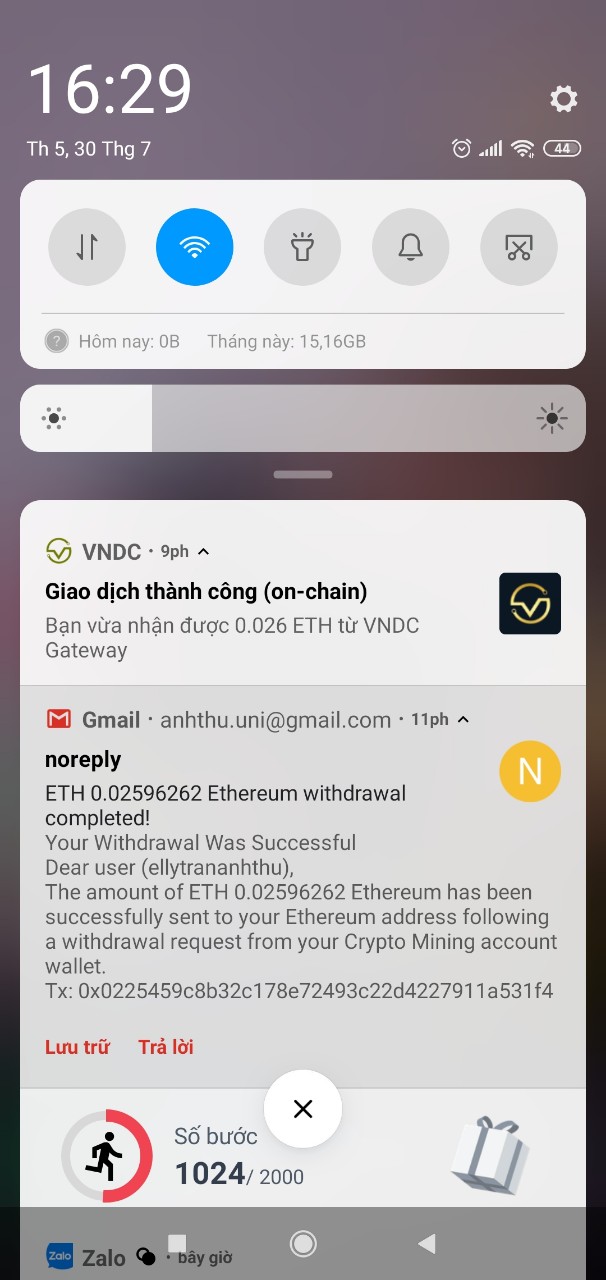
Task: Tap the back navigation button
Action: pyautogui.click(x=427, y=1243)
